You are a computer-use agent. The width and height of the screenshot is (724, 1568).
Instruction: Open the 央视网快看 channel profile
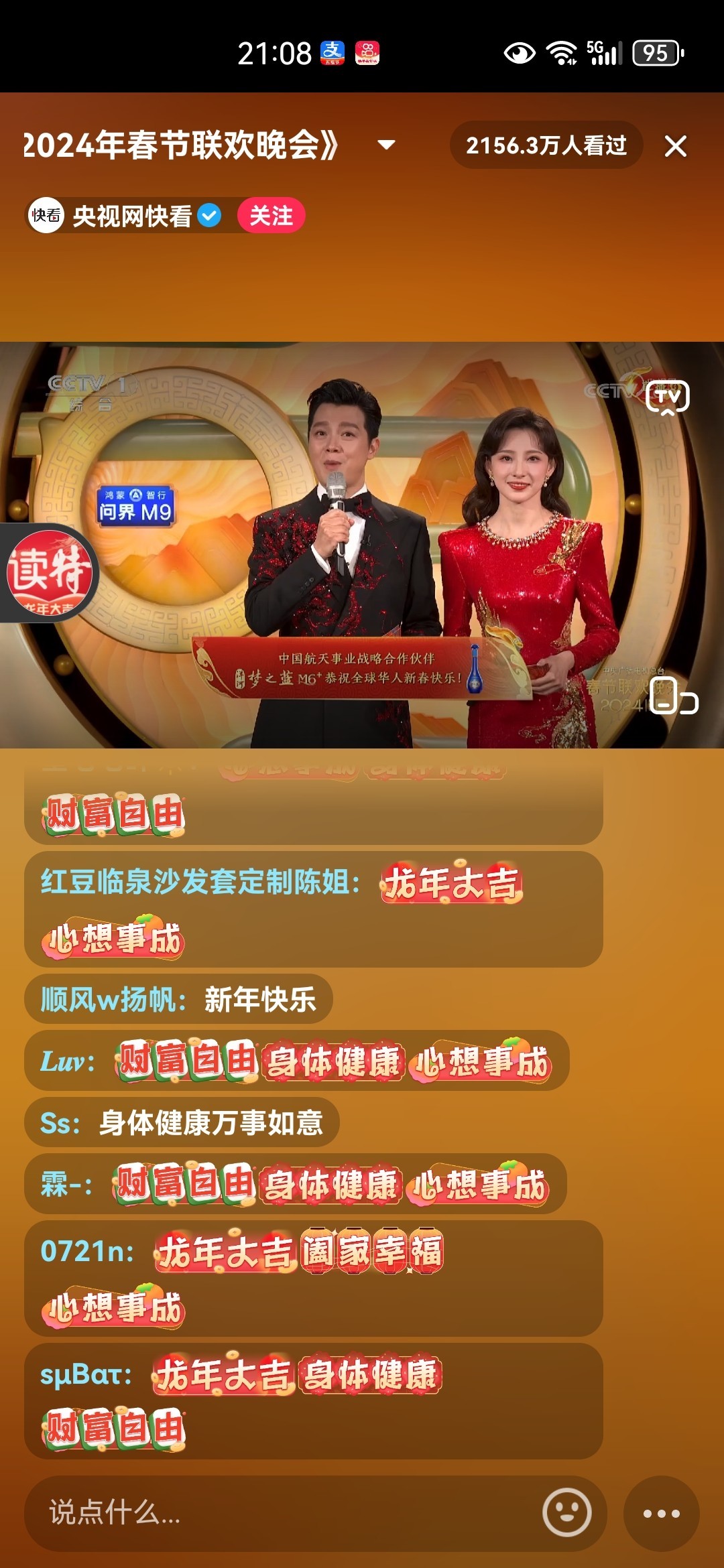pos(131,216)
